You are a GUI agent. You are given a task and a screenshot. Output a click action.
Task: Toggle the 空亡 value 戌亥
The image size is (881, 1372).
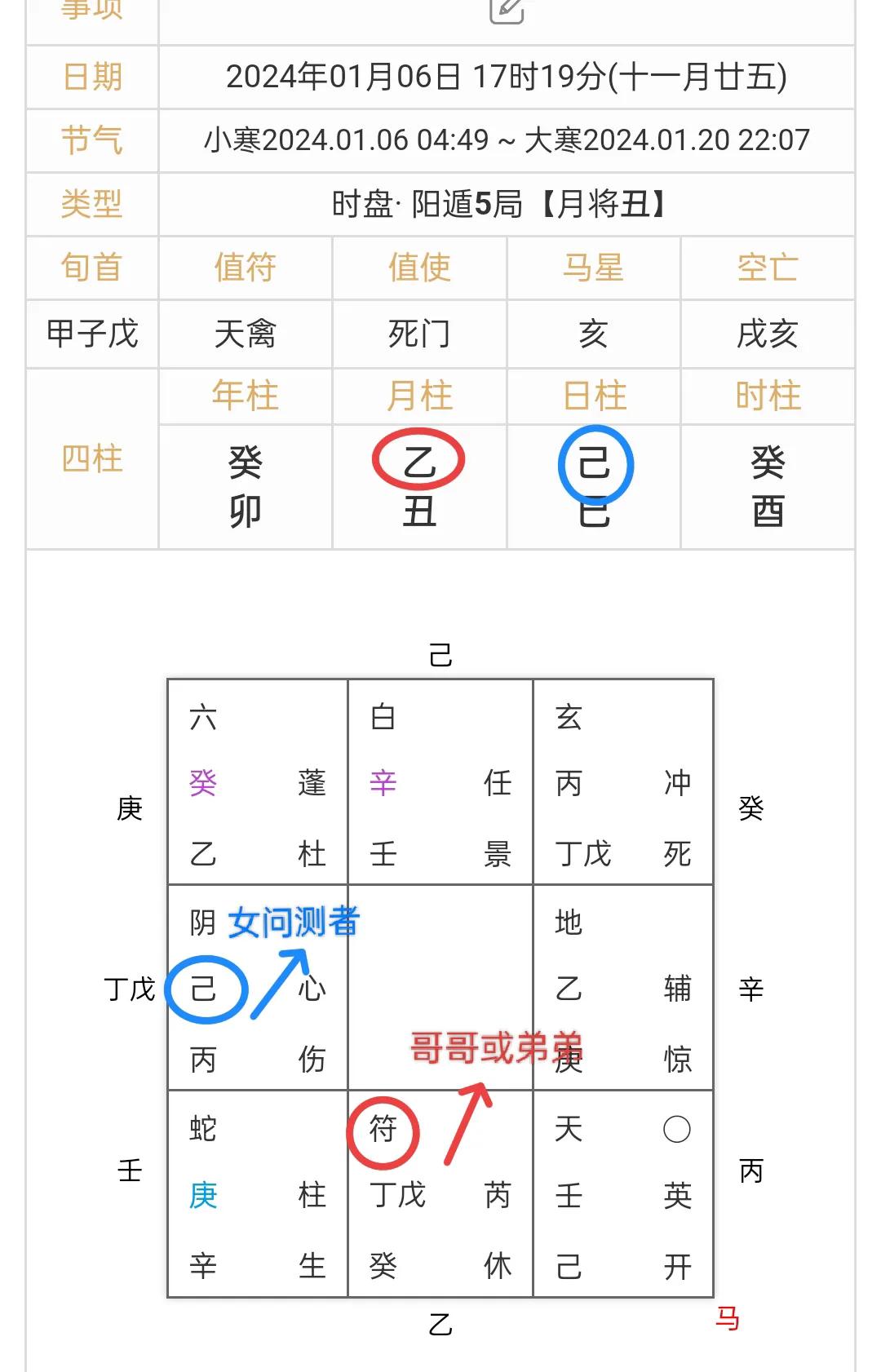click(x=767, y=333)
